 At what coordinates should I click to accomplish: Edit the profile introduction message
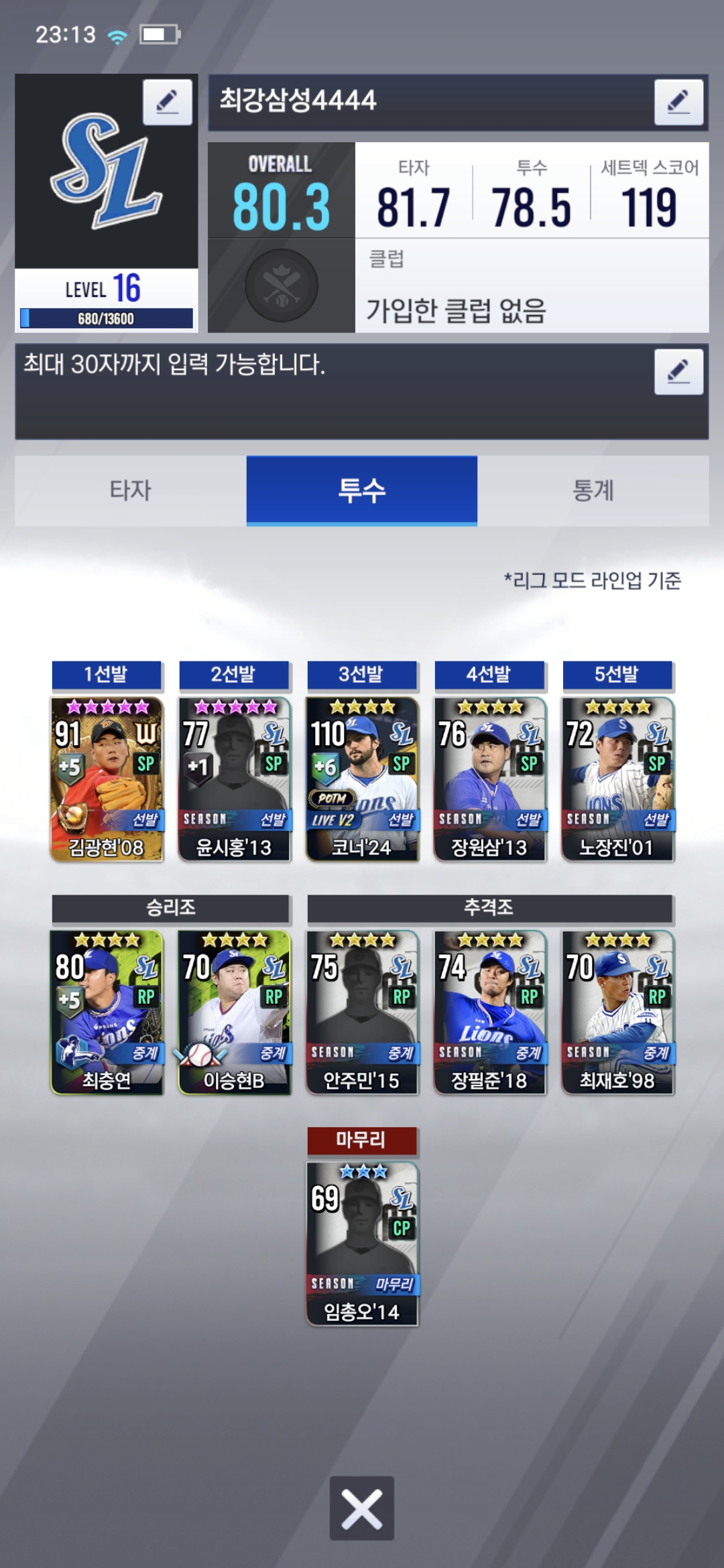pos(678,371)
